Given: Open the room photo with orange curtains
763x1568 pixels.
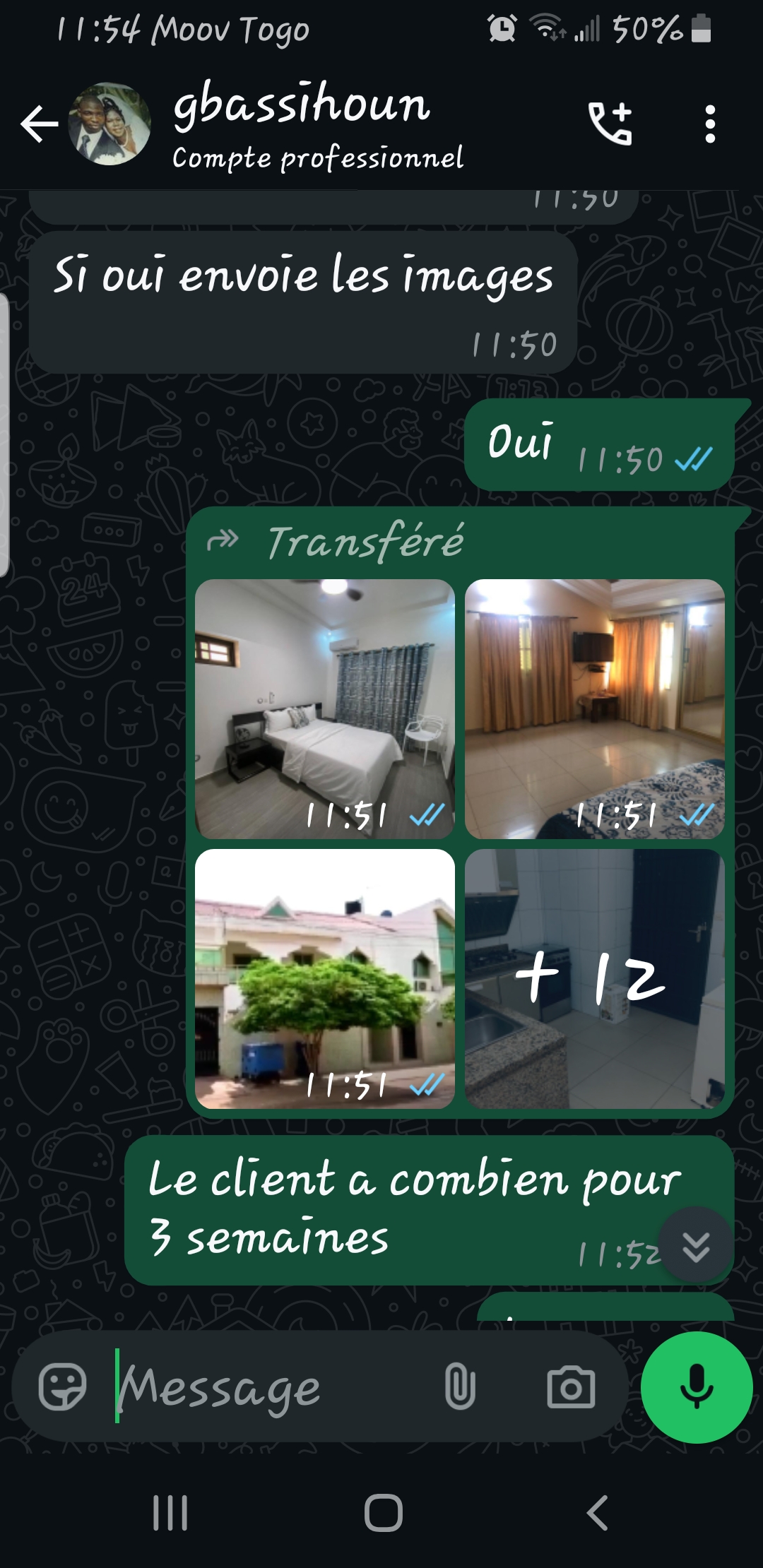Looking at the screenshot, I should [595, 708].
